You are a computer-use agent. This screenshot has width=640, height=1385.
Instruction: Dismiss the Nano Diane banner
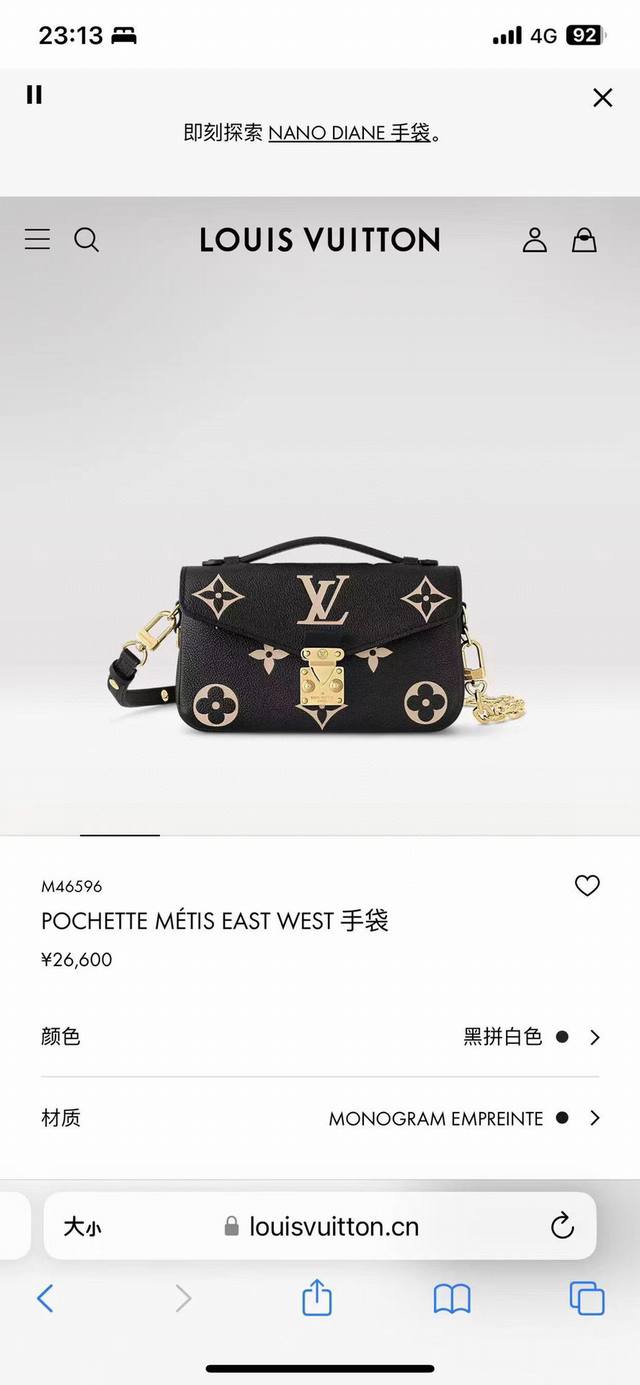tap(602, 97)
